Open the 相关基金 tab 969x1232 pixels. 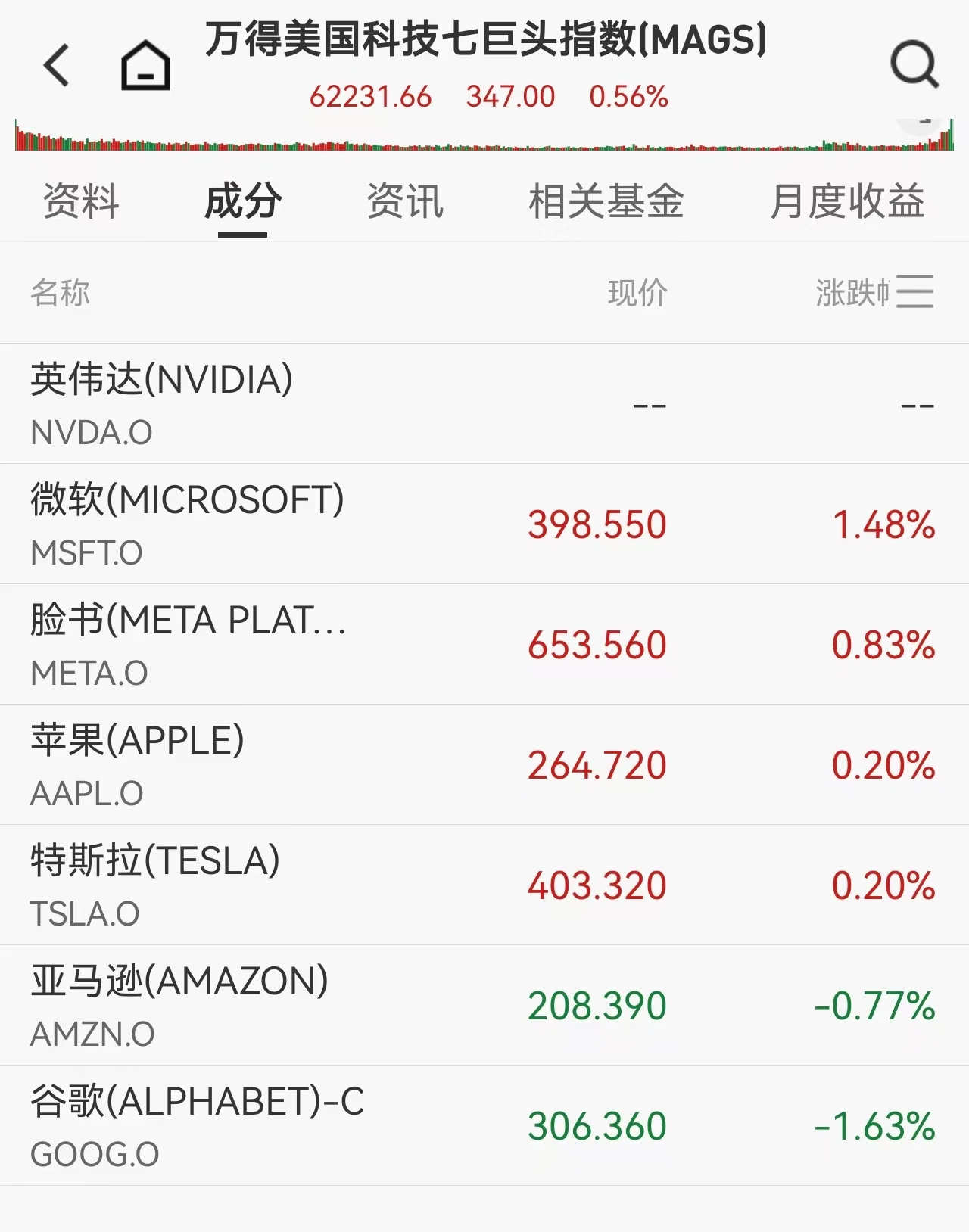click(606, 202)
